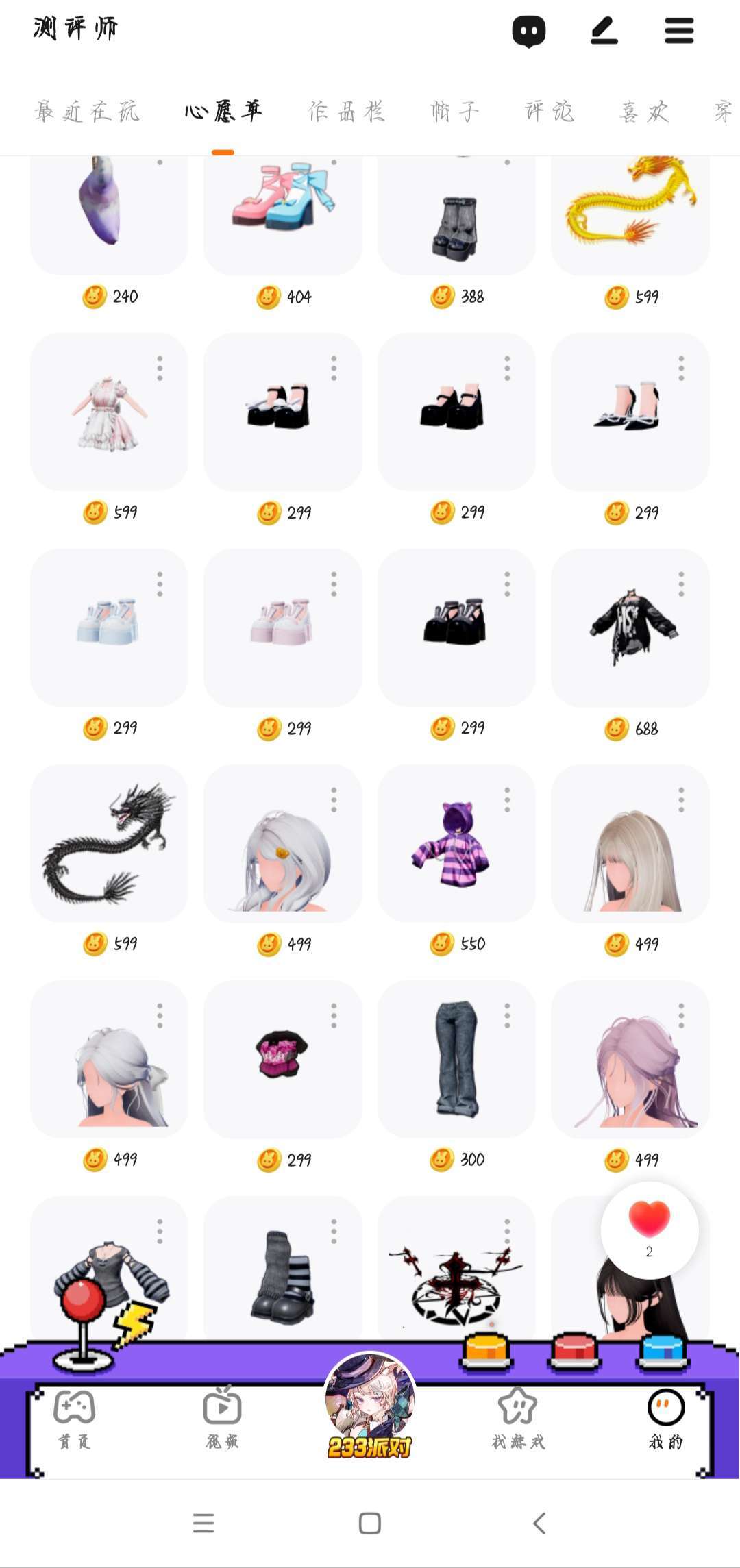
Task: View the 喜欢 tab
Action: pyautogui.click(x=644, y=111)
